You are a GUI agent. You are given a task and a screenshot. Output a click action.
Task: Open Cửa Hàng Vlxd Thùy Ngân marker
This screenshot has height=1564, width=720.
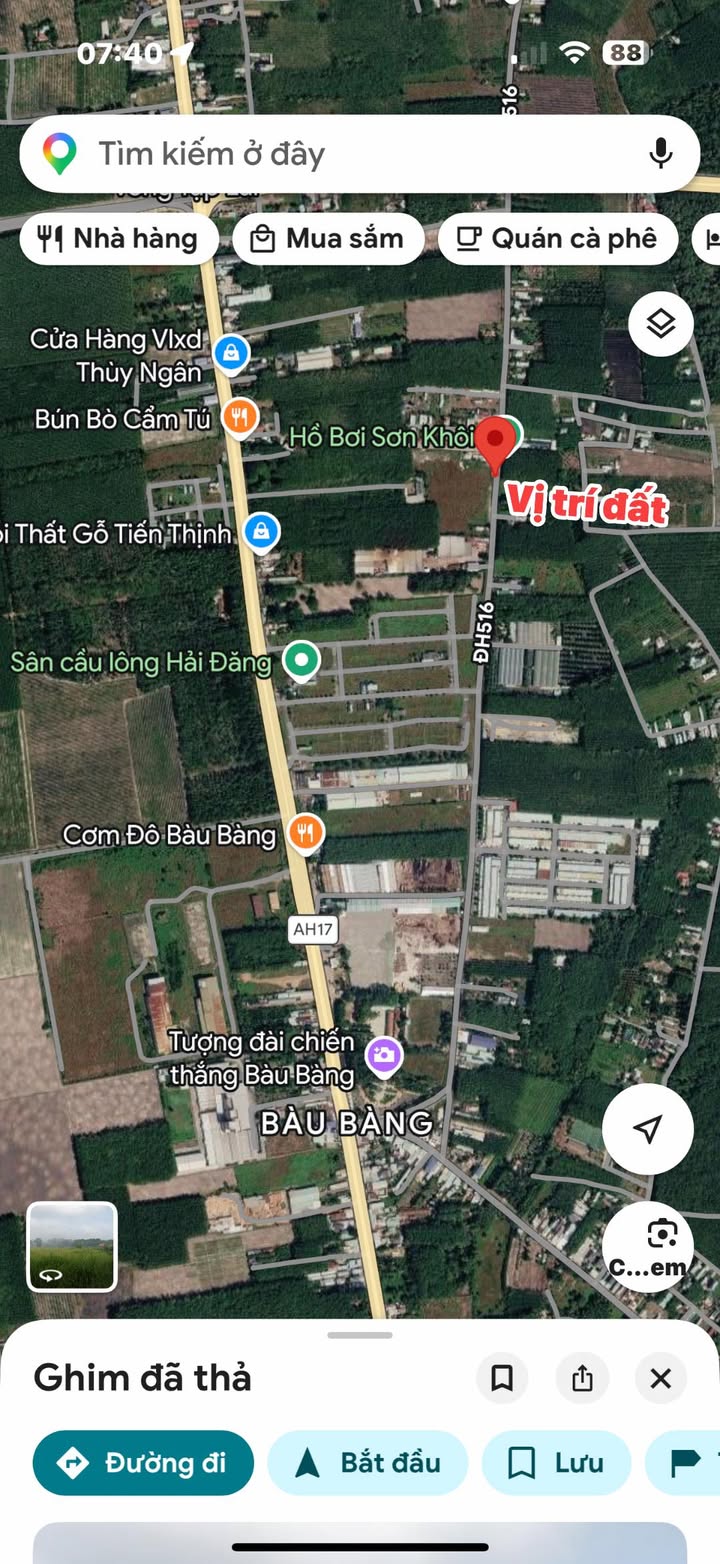point(231,353)
